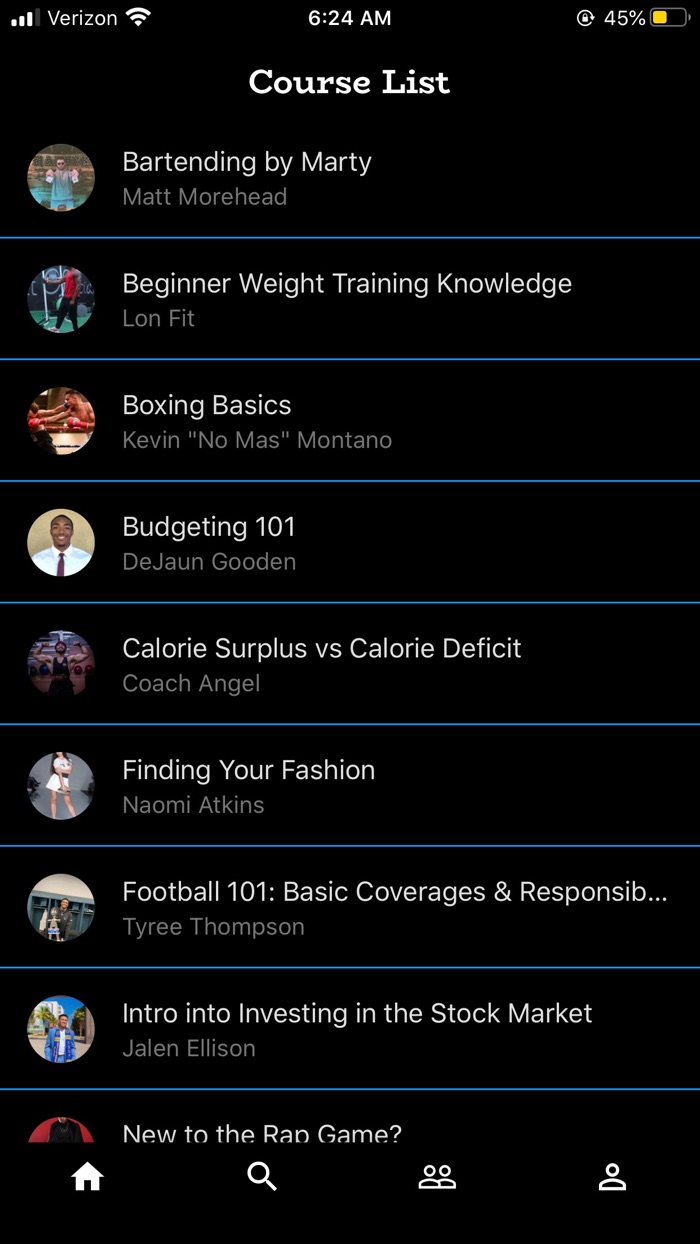Open the community people tab

coord(437,1178)
